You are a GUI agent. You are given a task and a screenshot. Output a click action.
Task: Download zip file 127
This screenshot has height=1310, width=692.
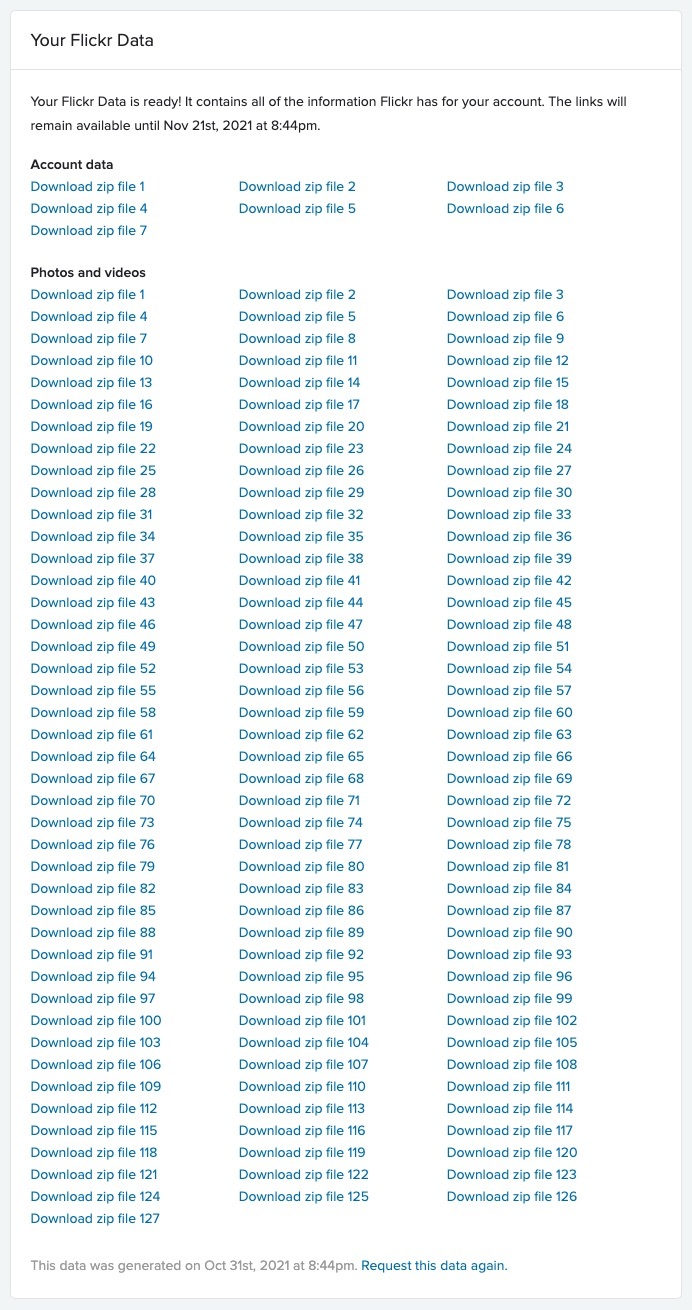(x=95, y=1219)
